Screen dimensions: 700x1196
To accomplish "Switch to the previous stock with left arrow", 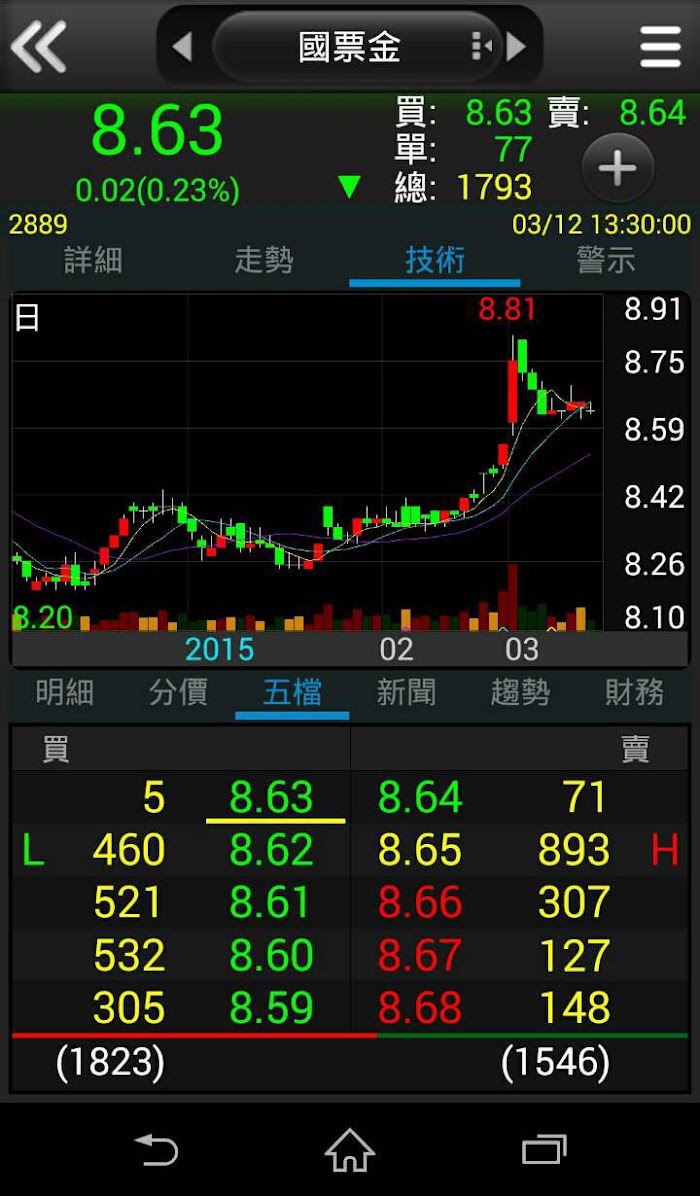I will coord(182,47).
